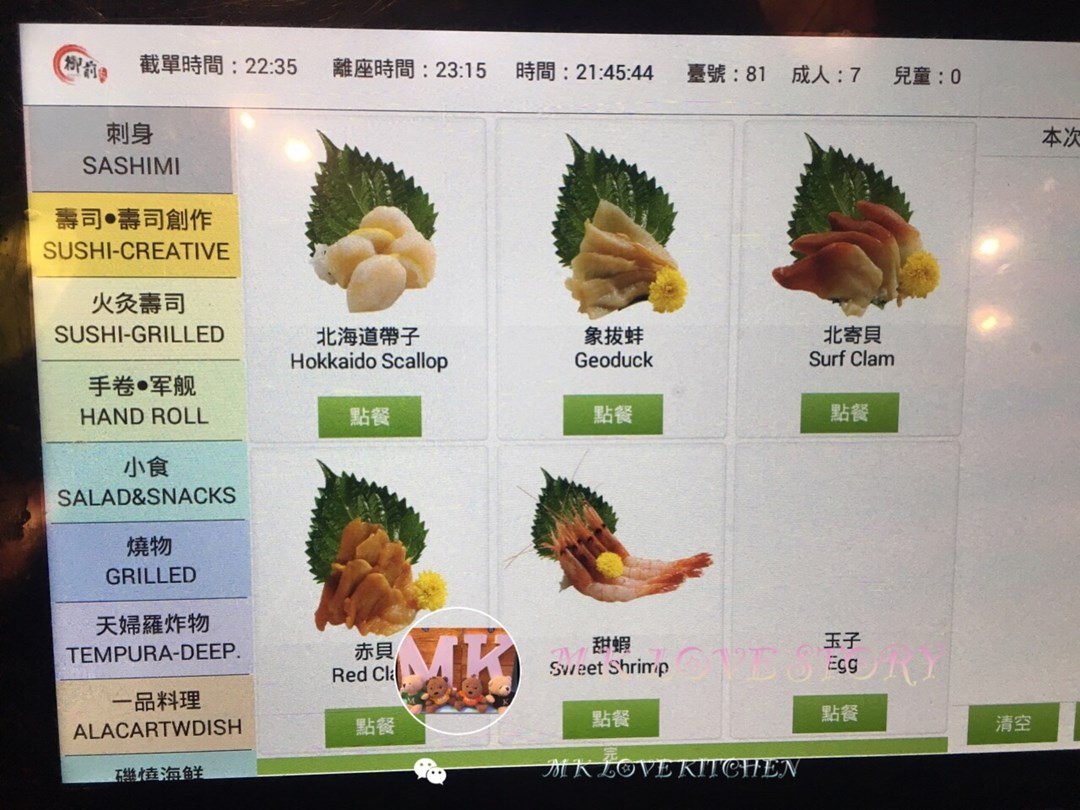Open the ALACARTWDISH category
The image size is (1080, 810).
157,715
